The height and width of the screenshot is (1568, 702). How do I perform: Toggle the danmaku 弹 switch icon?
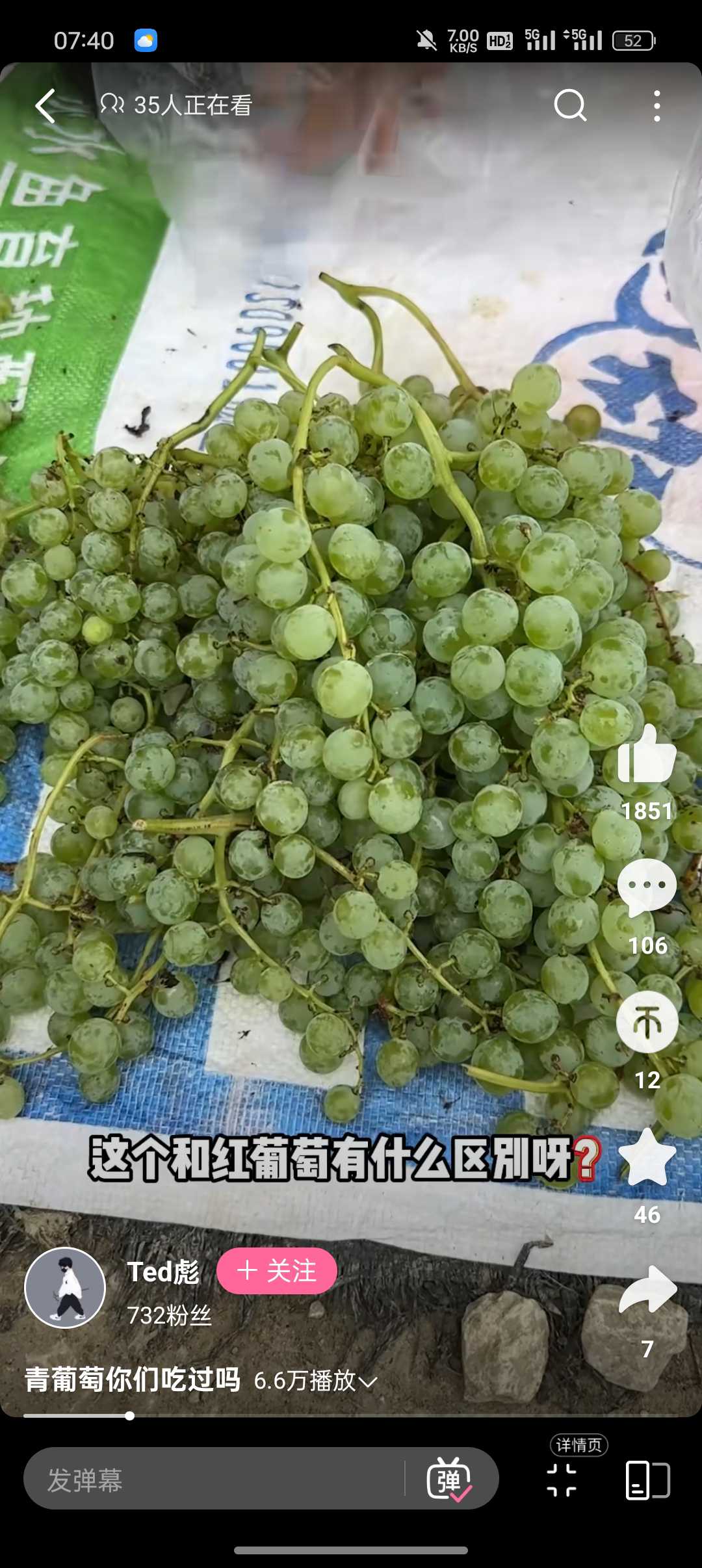point(448,1480)
